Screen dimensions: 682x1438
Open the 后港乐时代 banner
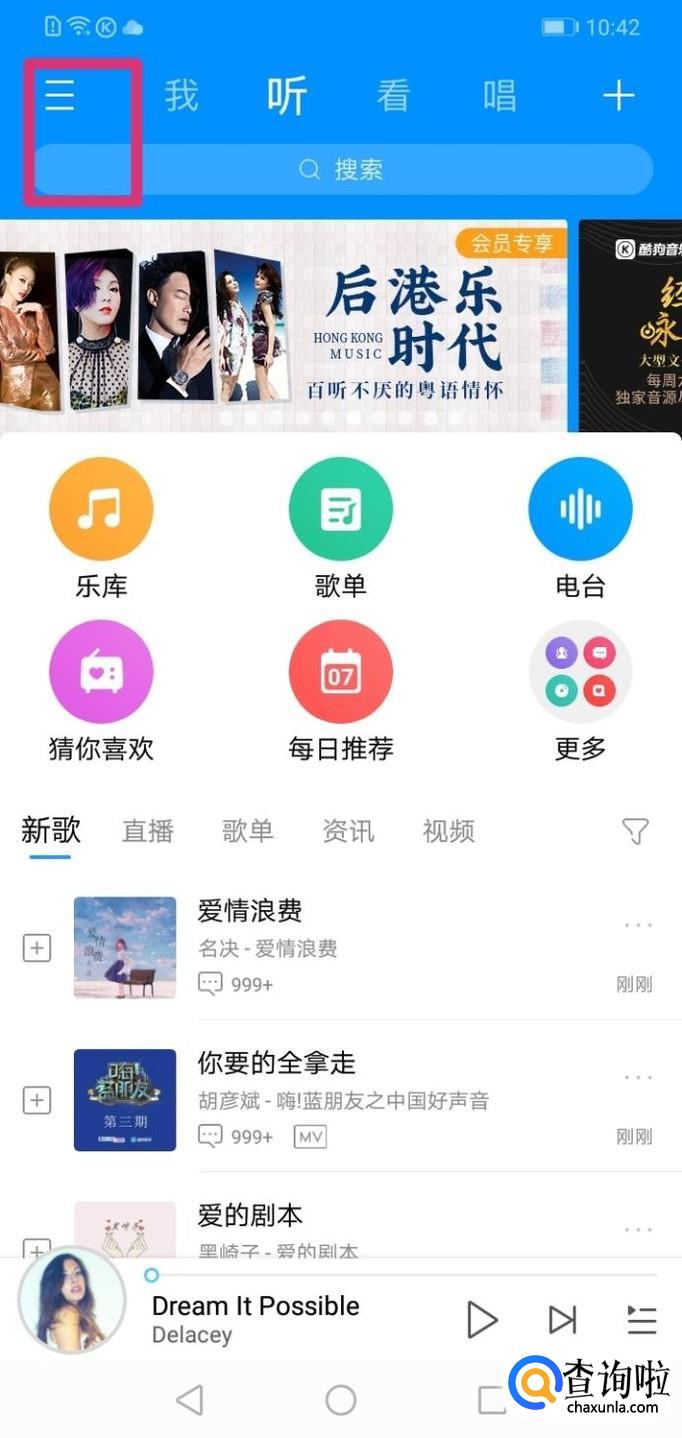283,325
